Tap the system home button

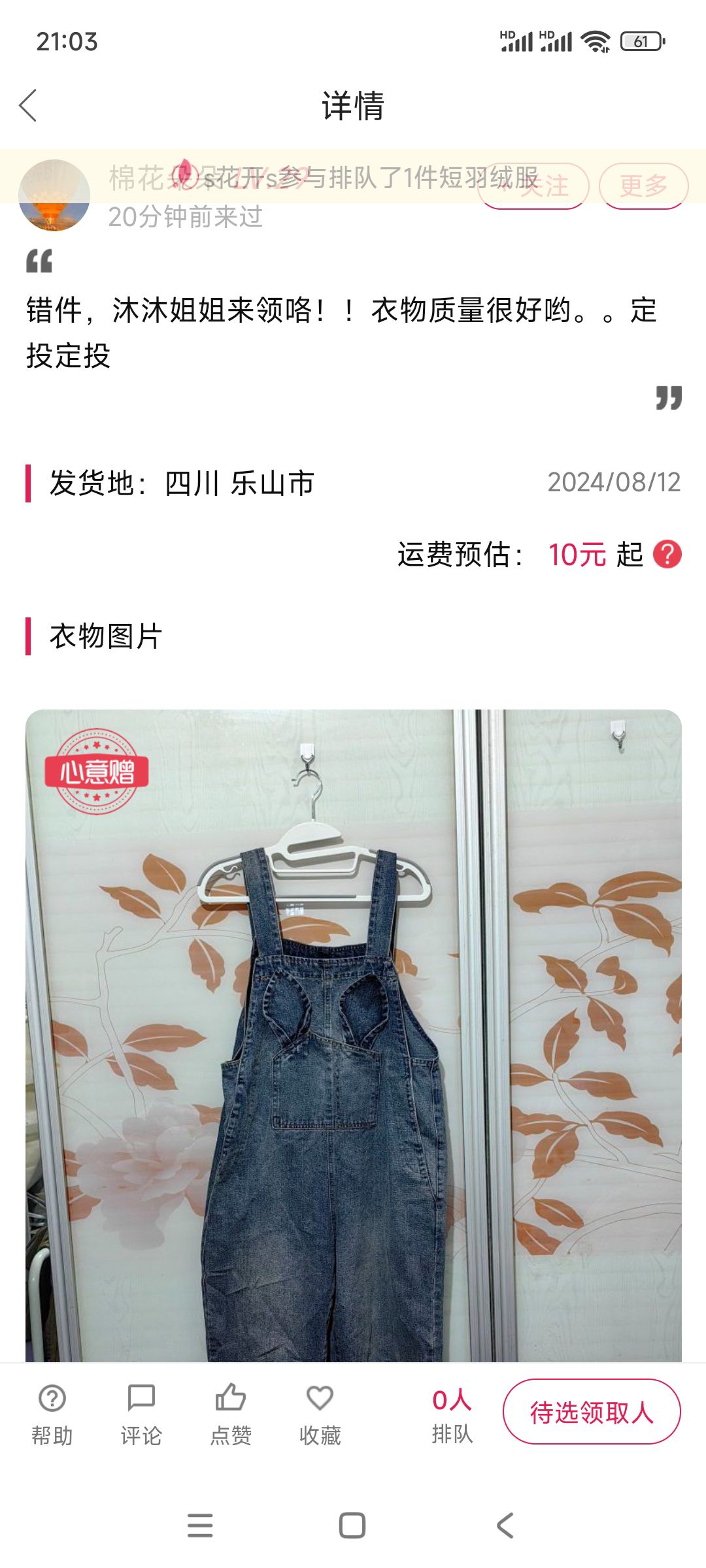coord(352,1526)
